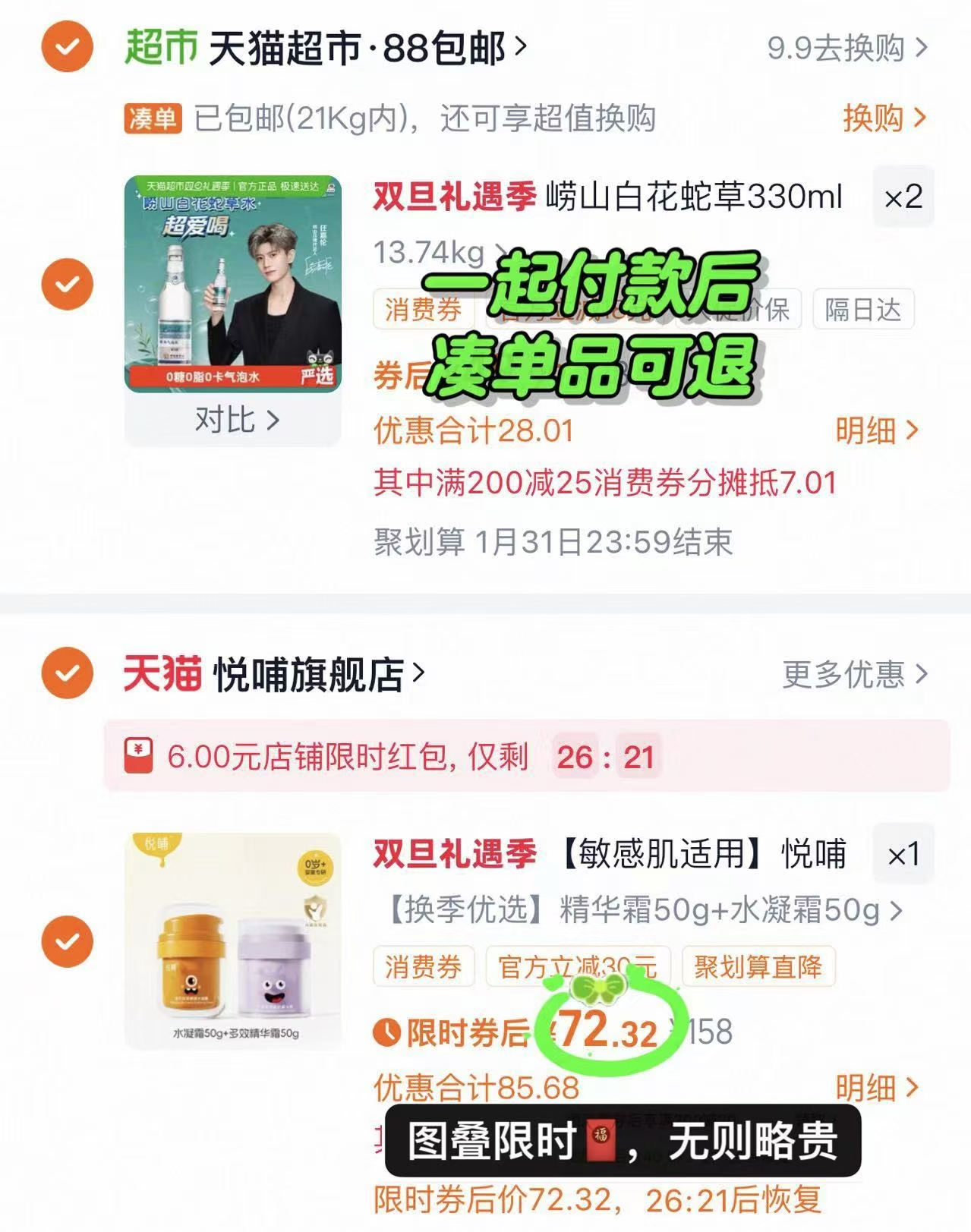The width and height of the screenshot is (971, 1232).
Task: Click the 隔日达 service tag
Action: point(863,309)
